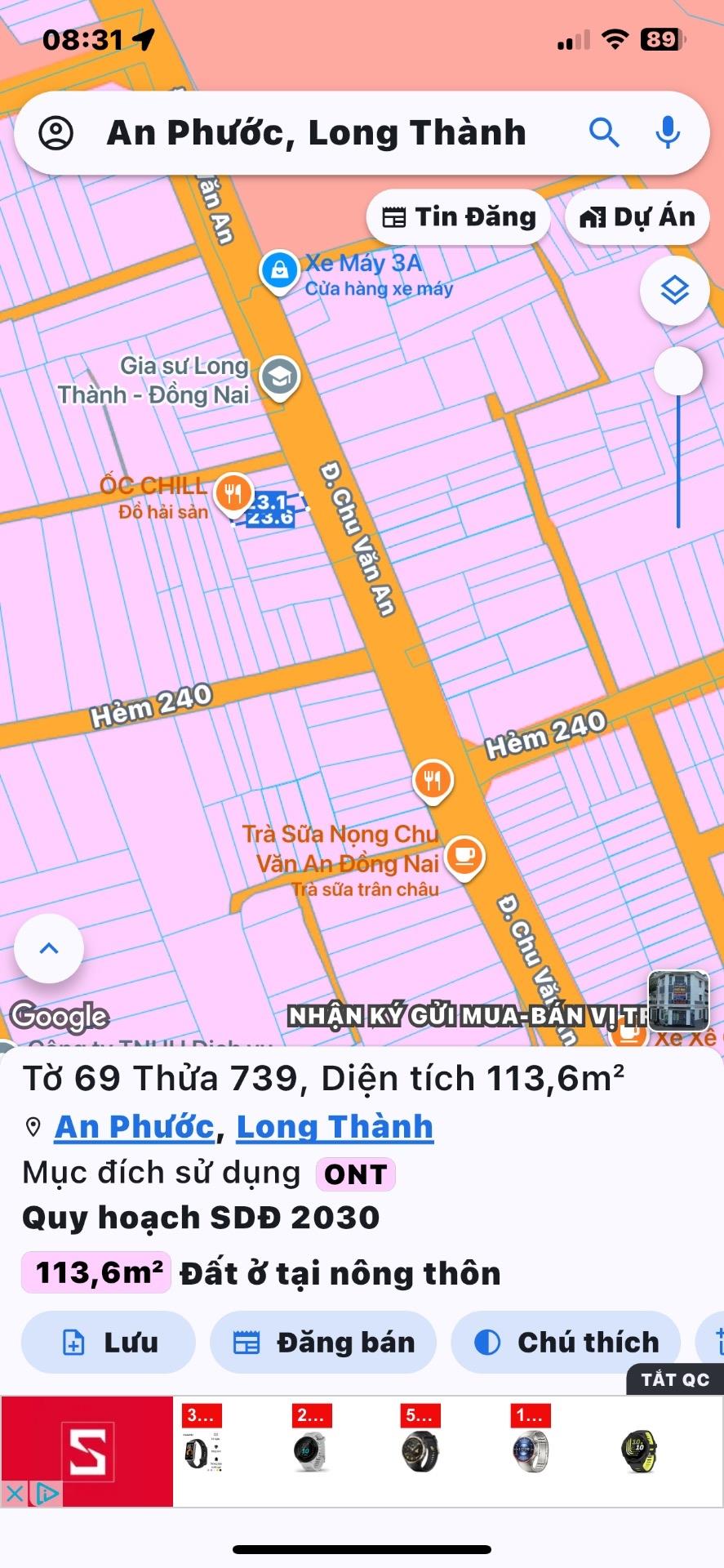
Task: Start voice search with the microphone
Action: click(x=668, y=131)
